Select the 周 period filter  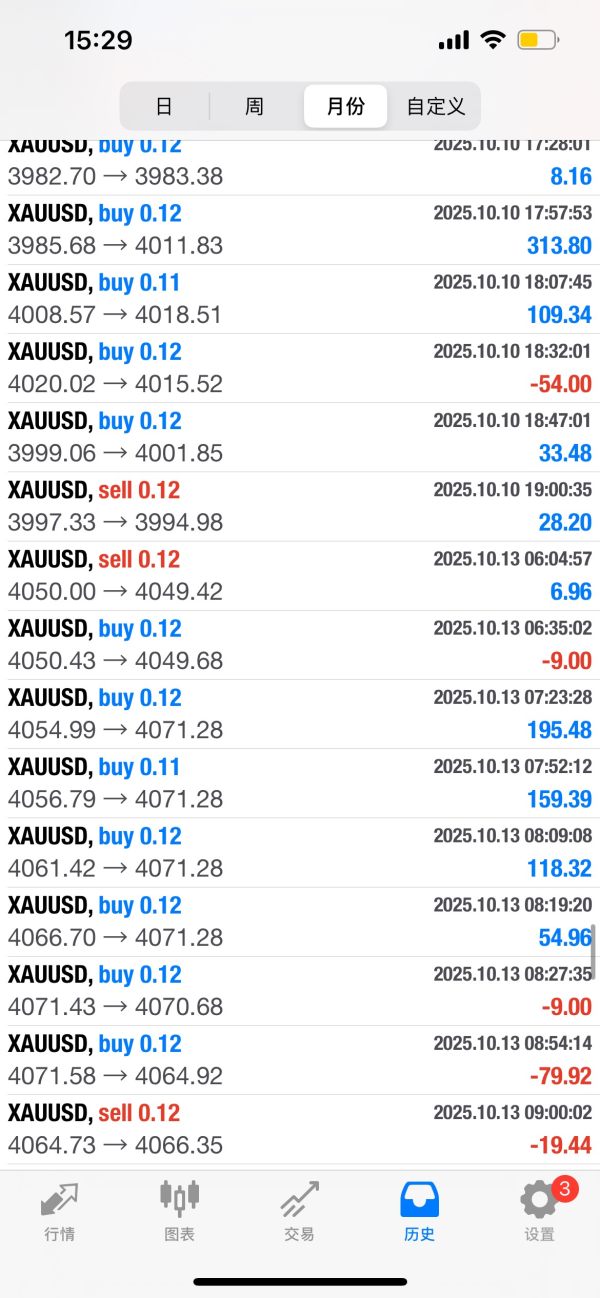255,106
